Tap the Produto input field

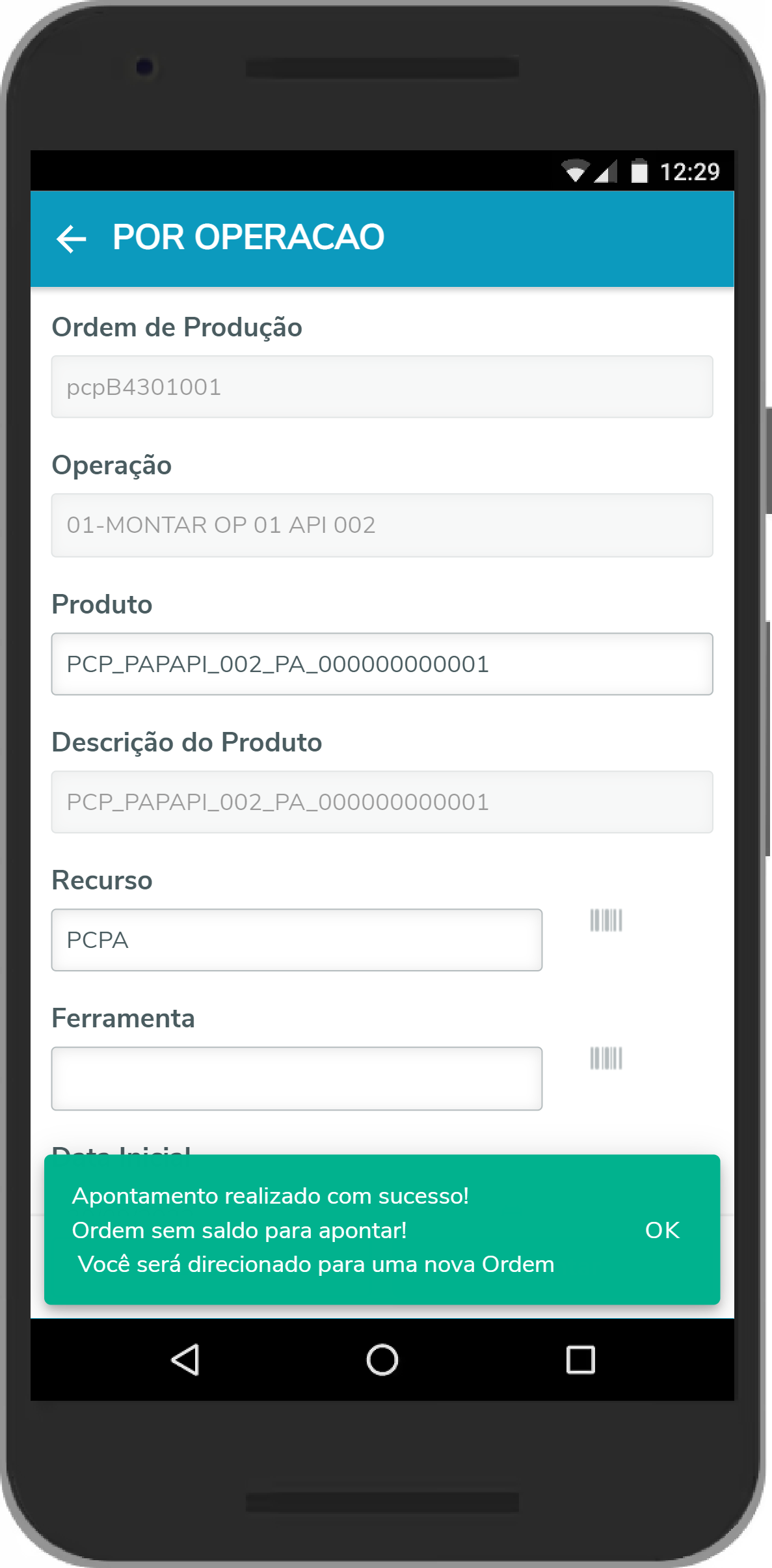click(x=382, y=664)
